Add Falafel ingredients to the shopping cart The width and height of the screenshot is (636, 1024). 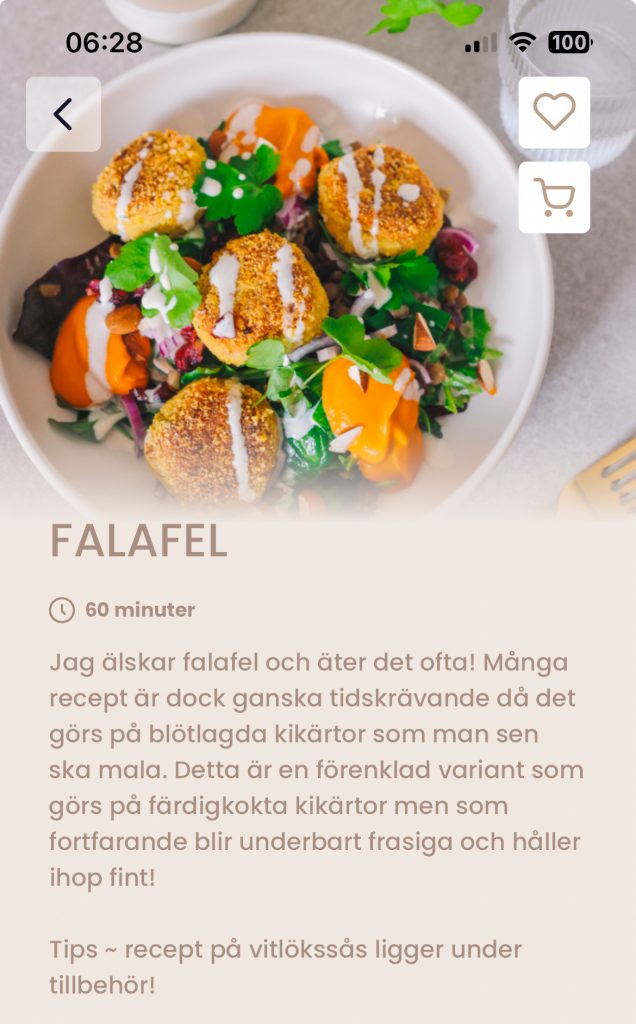pyautogui.click(x=554, y=197)
